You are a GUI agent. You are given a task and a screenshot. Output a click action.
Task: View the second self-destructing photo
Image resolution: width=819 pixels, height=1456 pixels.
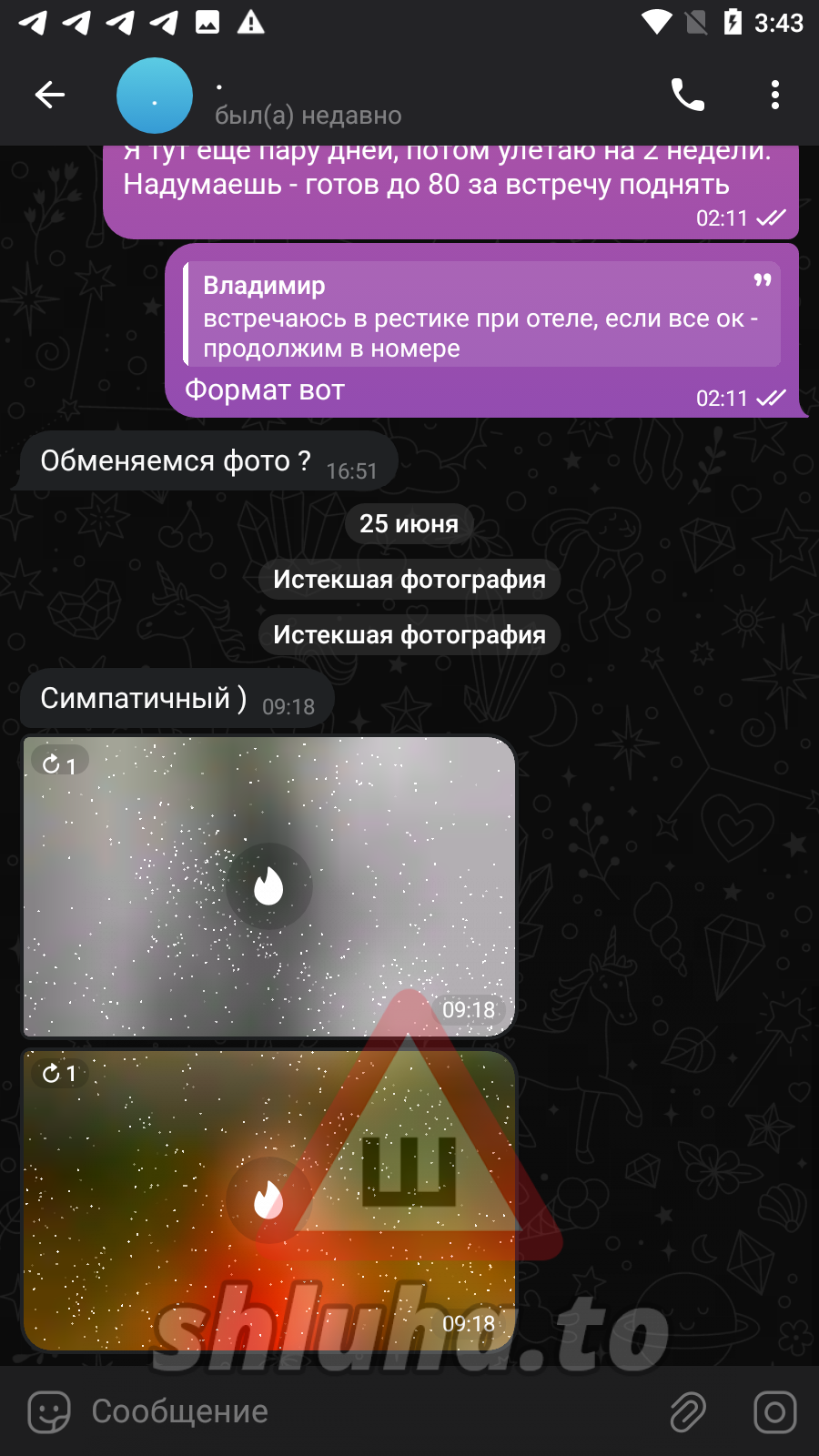(268, 1200)
